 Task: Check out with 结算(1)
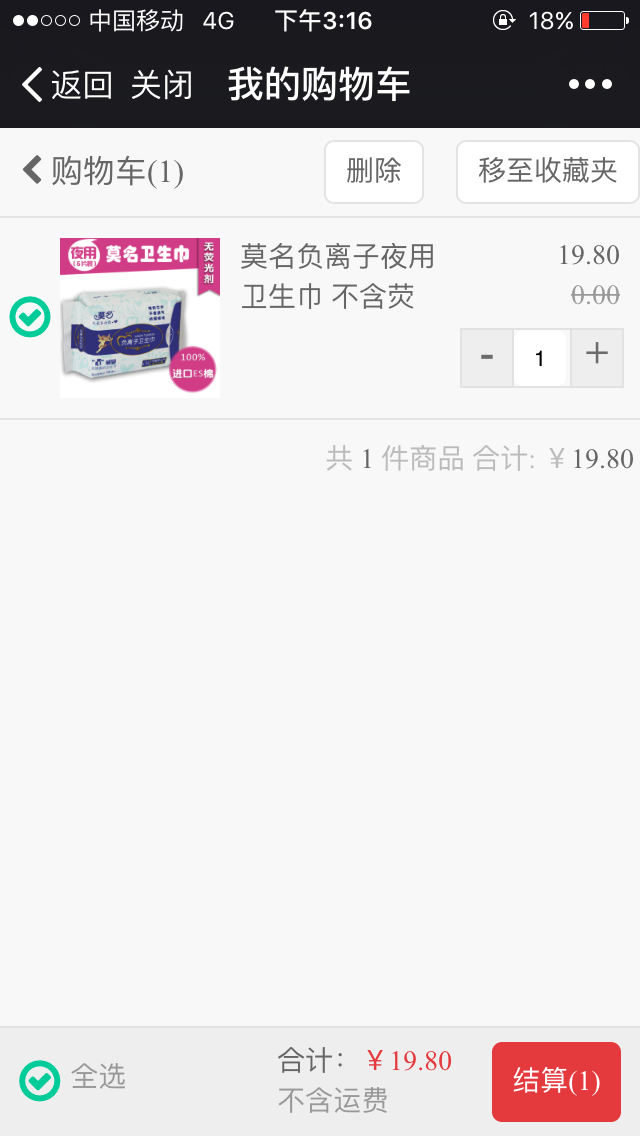click(556, 1081)
